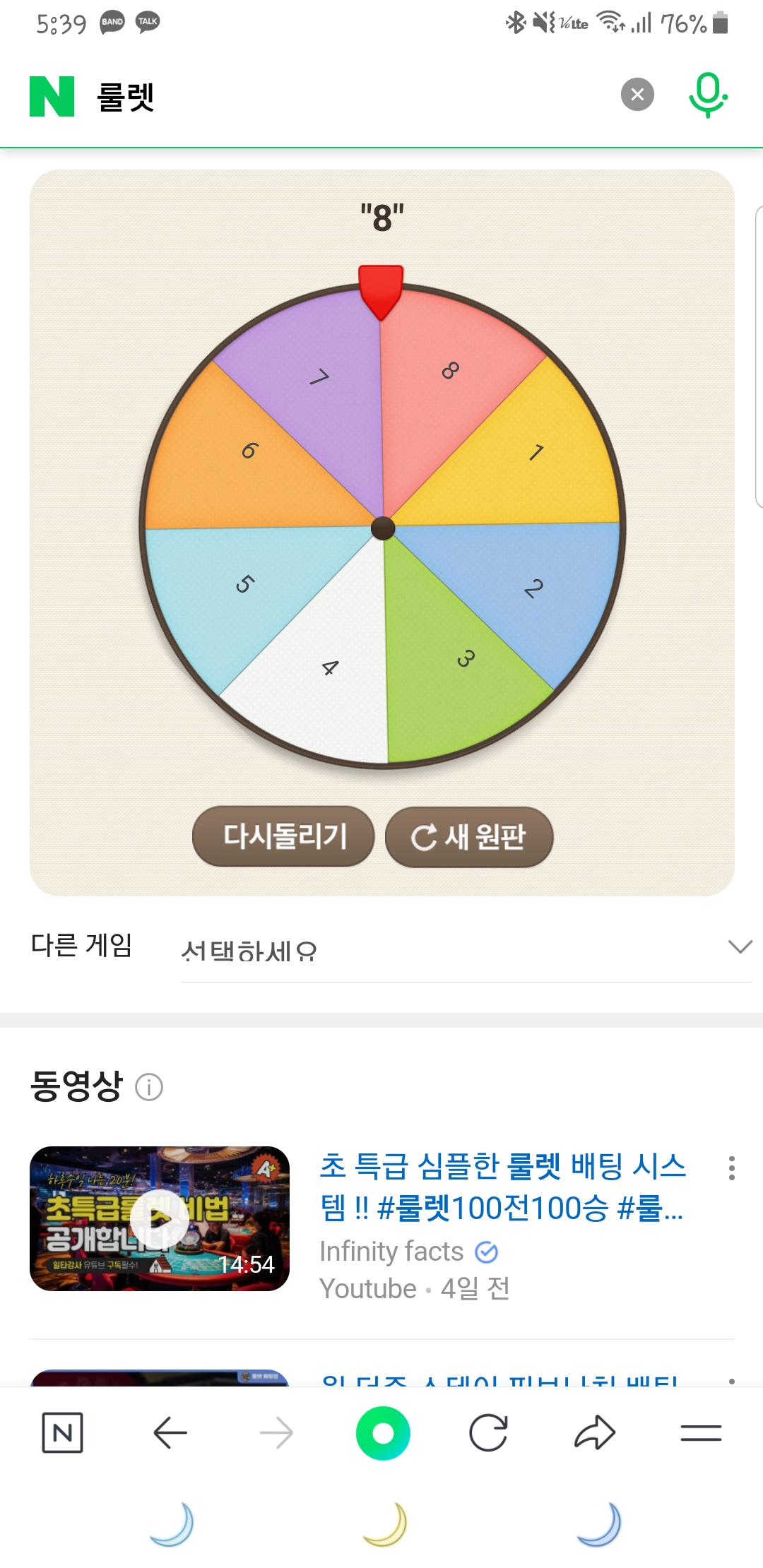The width and height of the screenshot is (763, 1568).
Task: Open the 초 특급 심플한 룰렛 video link
Action: pos(502,1187)
